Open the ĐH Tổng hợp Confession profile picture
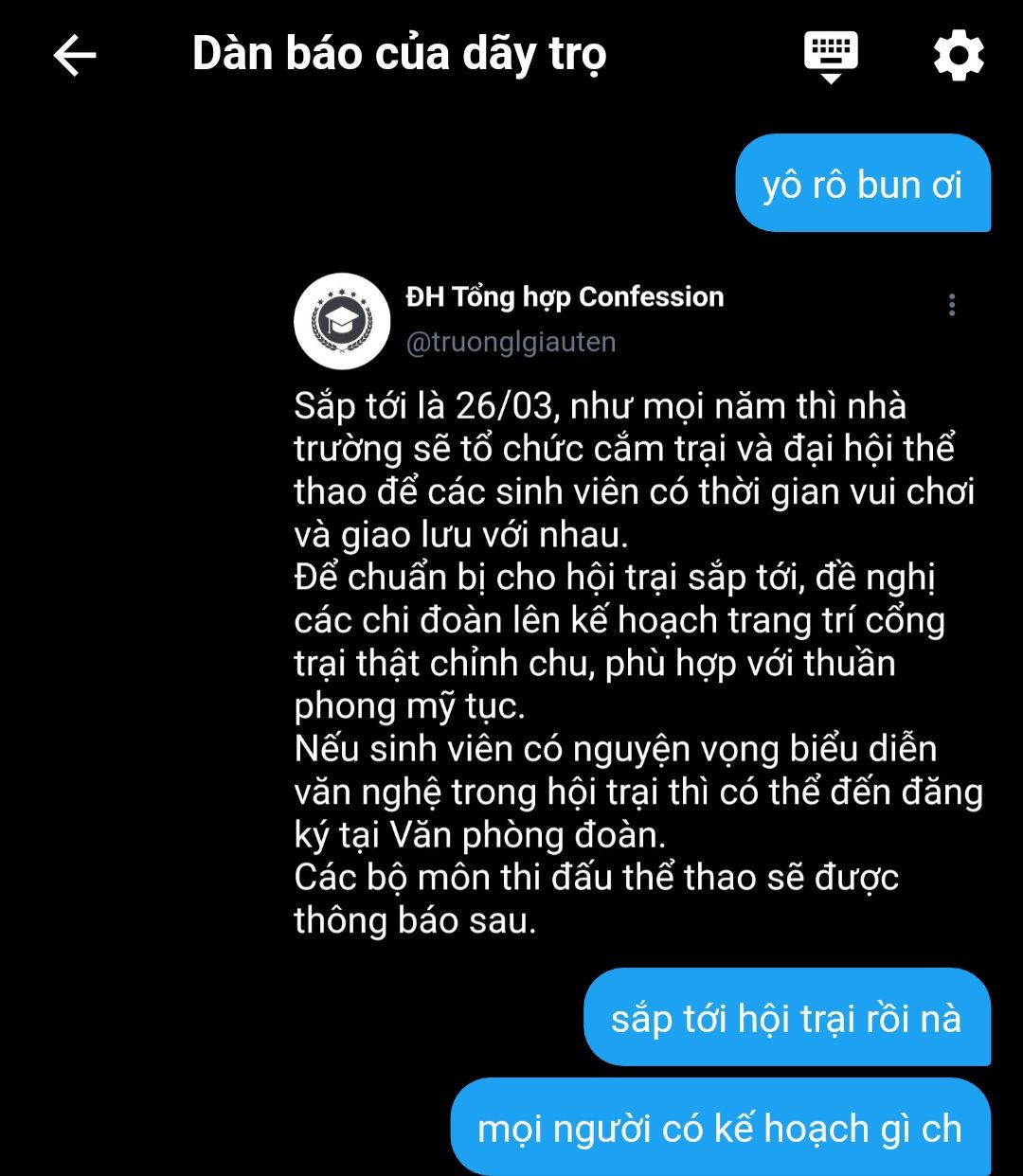The width and height of the screenshot is (1023, 1176). point(342,320)
